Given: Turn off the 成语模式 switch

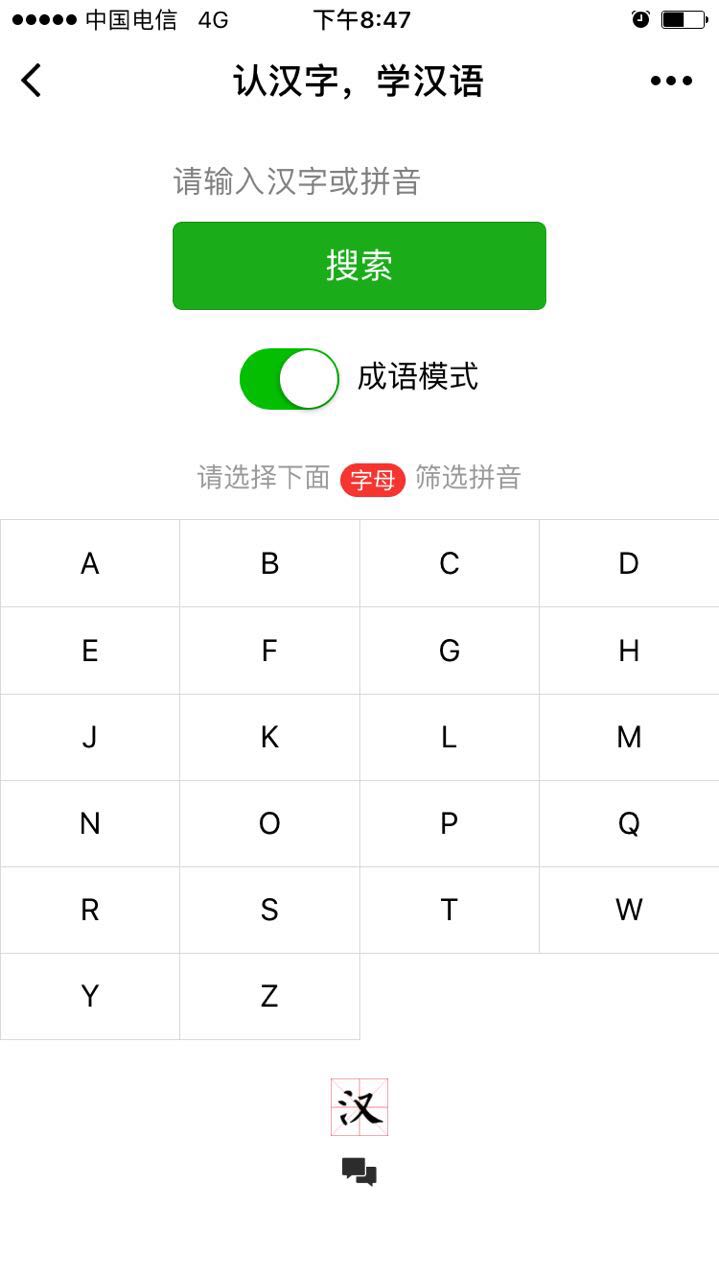Looking at the screenshot, I should pyautogui.click(x=290, y=379).
